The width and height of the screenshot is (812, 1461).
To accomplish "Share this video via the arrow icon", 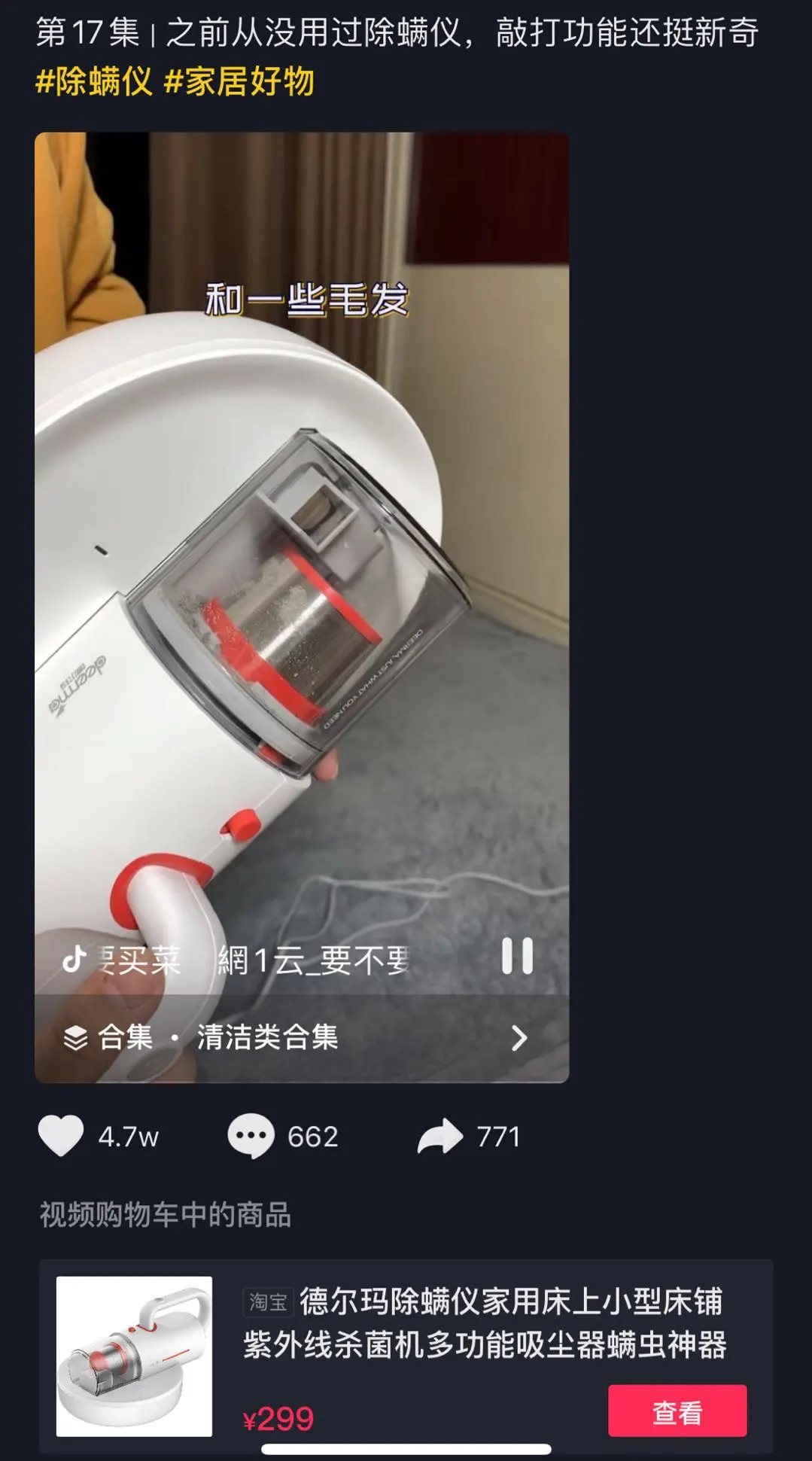I will 440,1136.
